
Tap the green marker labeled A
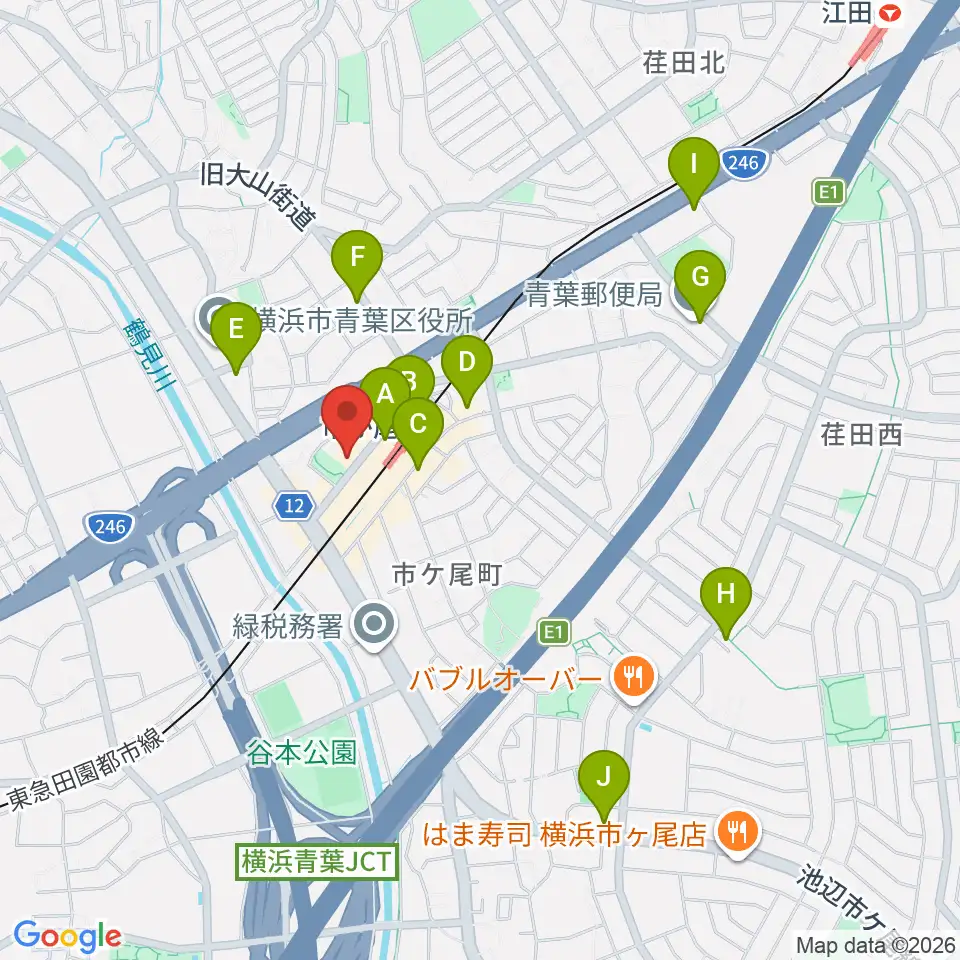coord(384,395)
